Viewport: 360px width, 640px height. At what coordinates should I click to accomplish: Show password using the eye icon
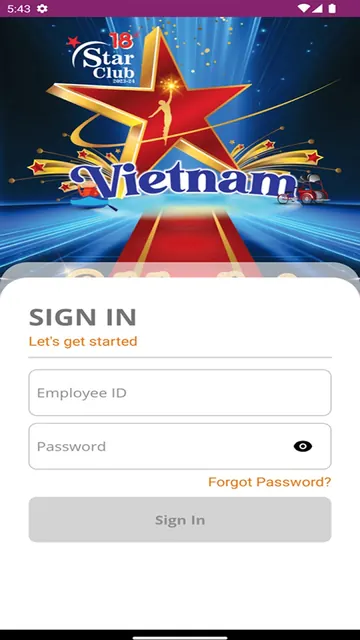(x=303, y=446)
